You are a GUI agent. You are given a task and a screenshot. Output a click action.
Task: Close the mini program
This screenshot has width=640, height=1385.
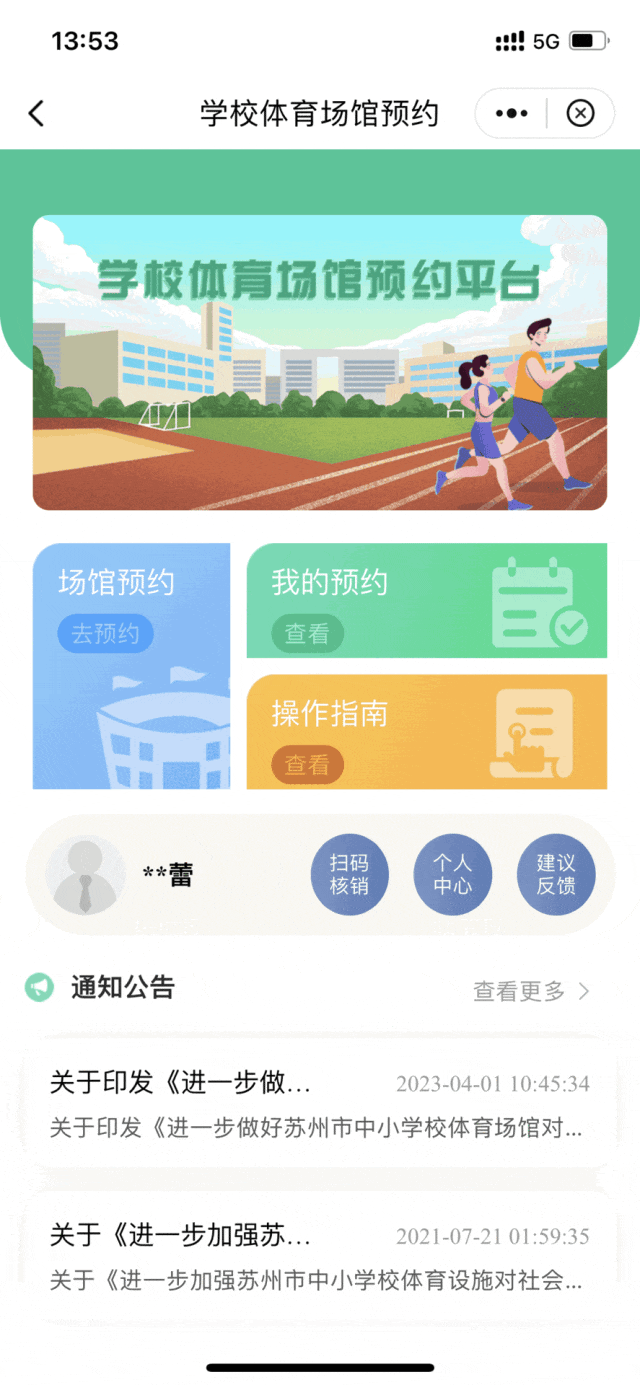click(580, 113)
